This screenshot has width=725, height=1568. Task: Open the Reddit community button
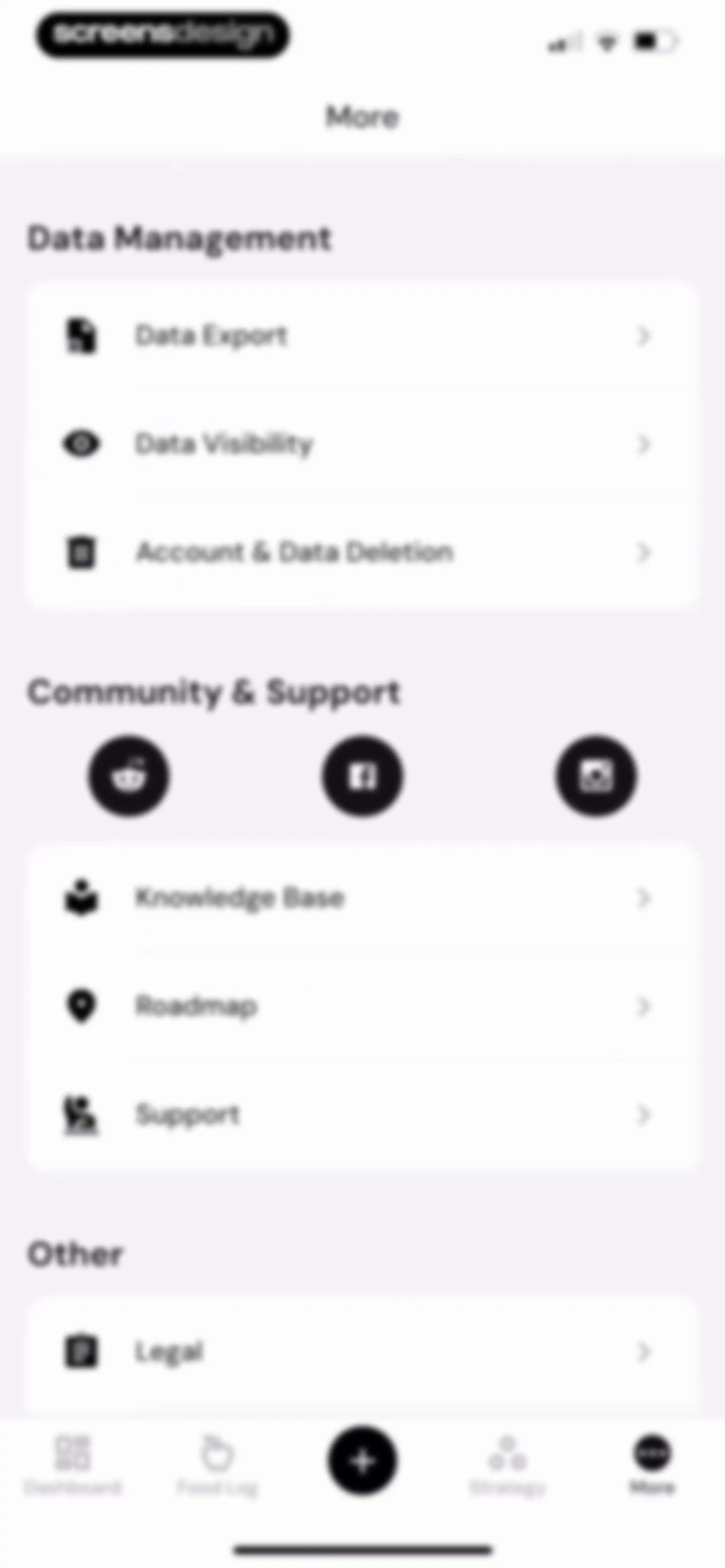pyautogui.click(x=129, y=776)
